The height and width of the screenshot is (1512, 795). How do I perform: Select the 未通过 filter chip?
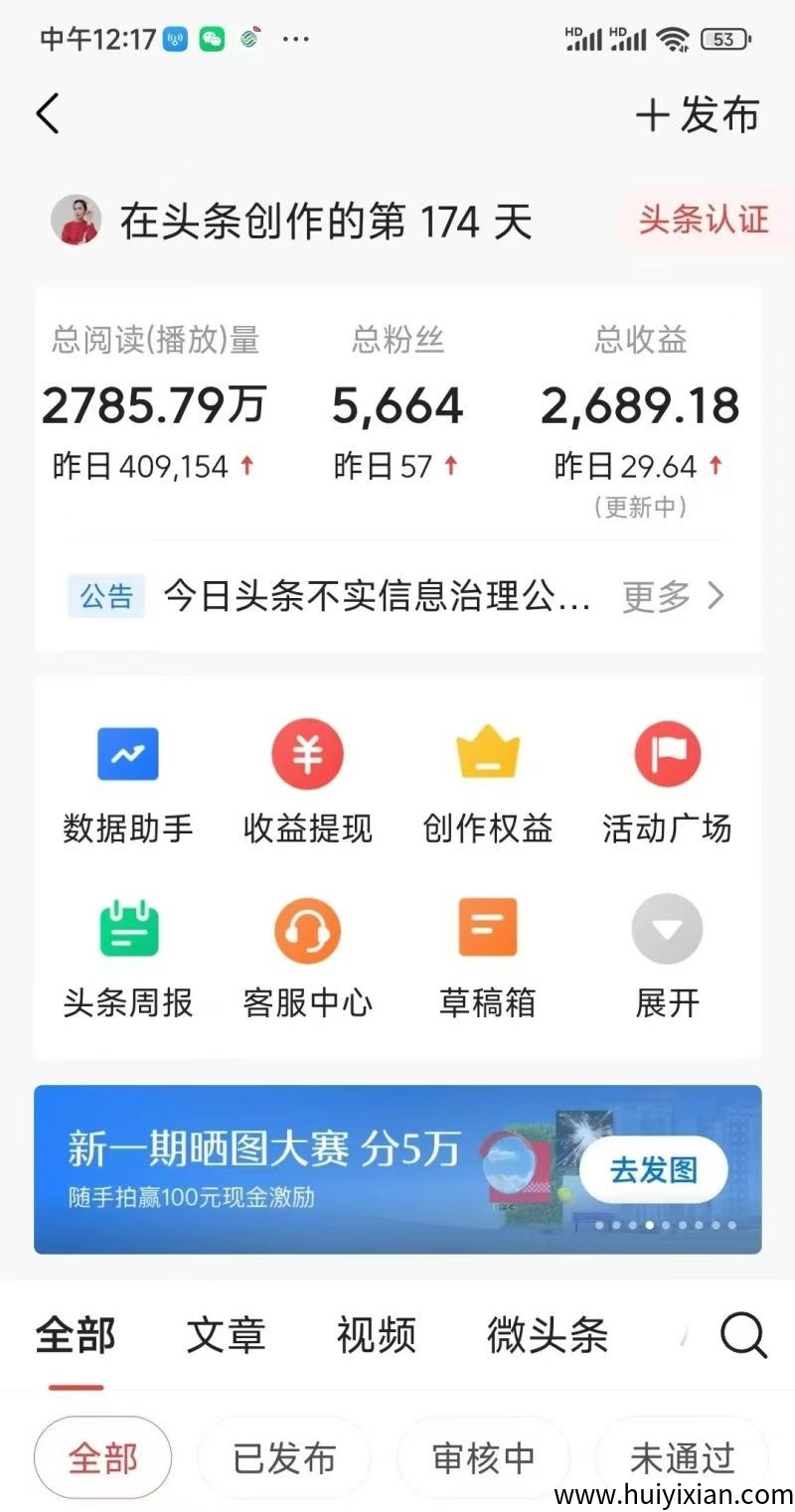tap(682, 1458)
